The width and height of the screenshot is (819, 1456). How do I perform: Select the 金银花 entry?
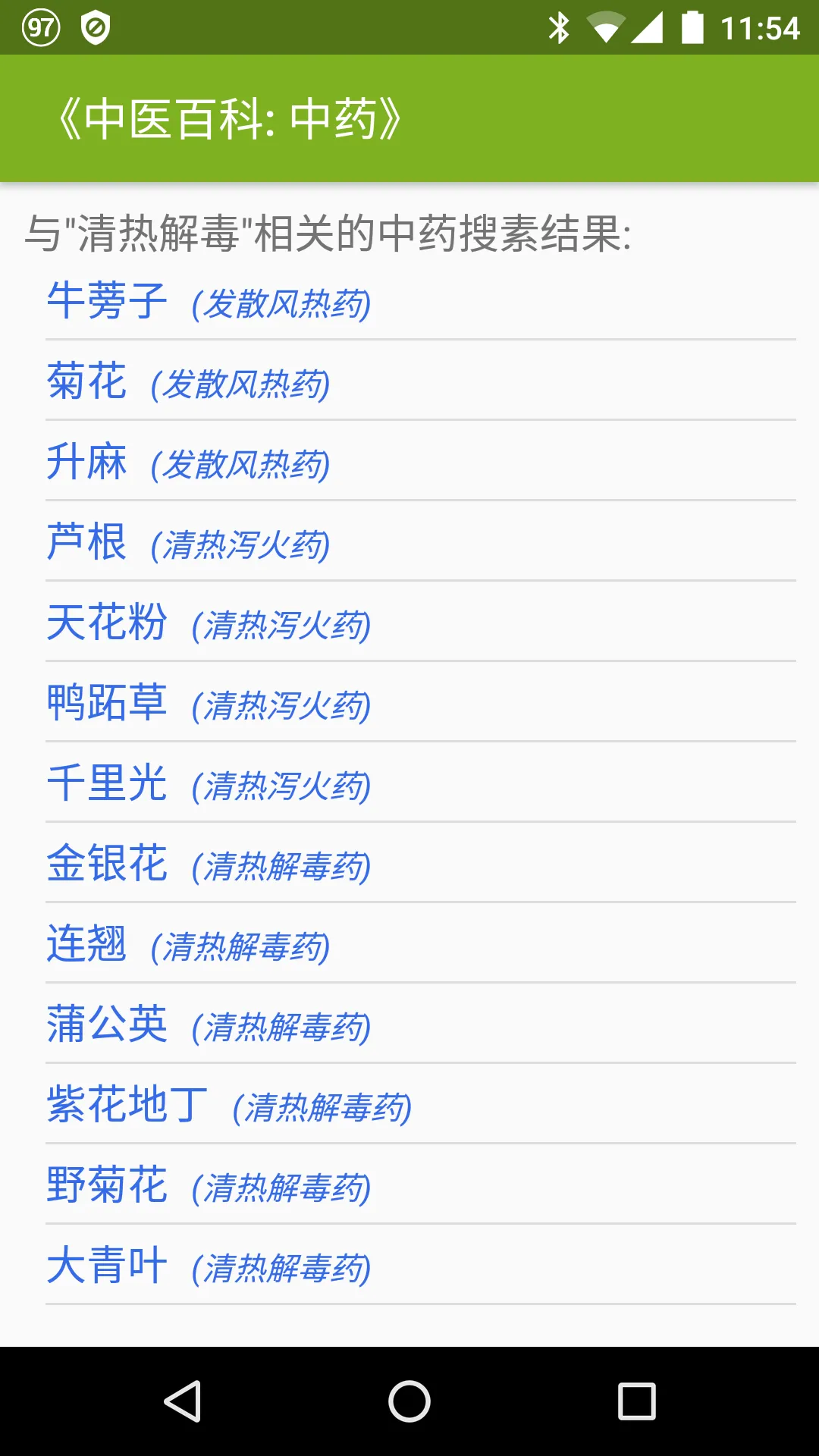click(421, 863)
